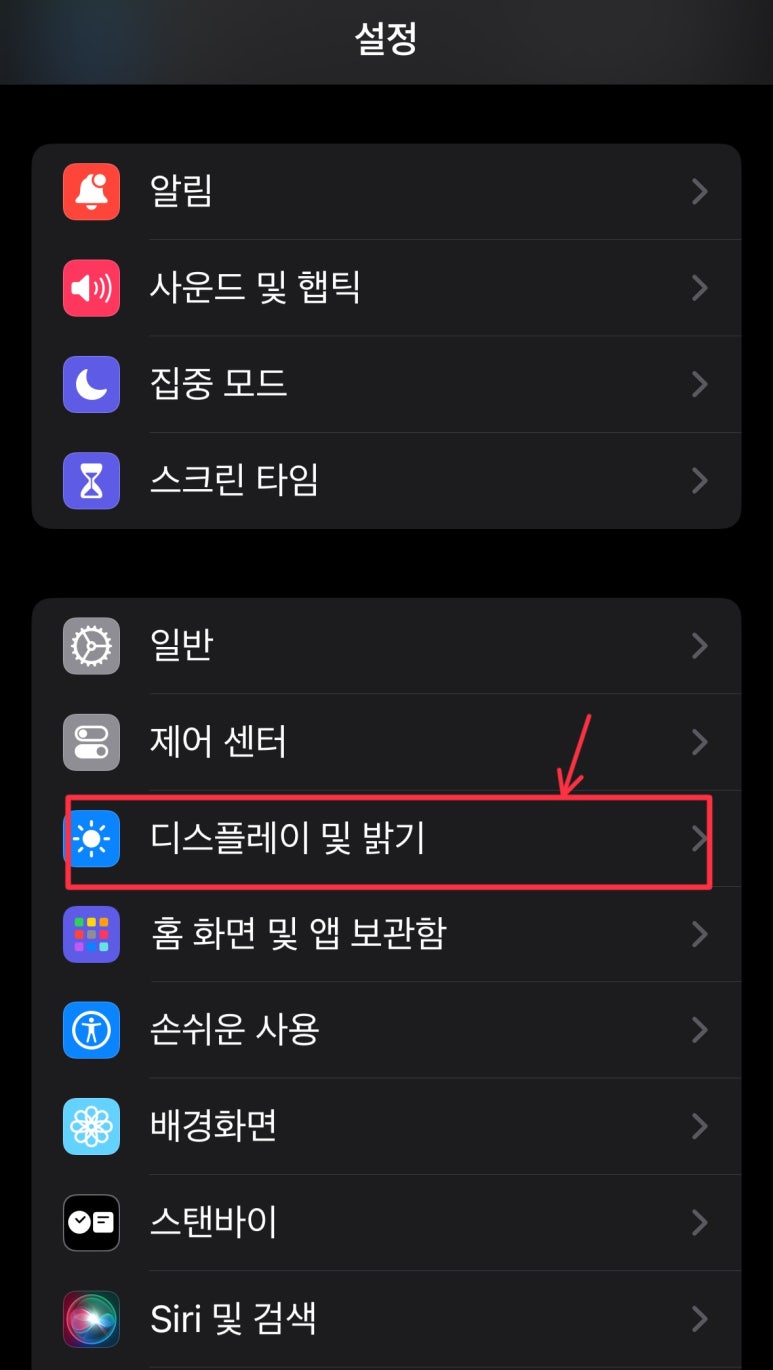Image resolution: width=773 pixels, height=1370 pixels.
Task: Open 사운드 및 햅틱 settings
Action: 386,288
